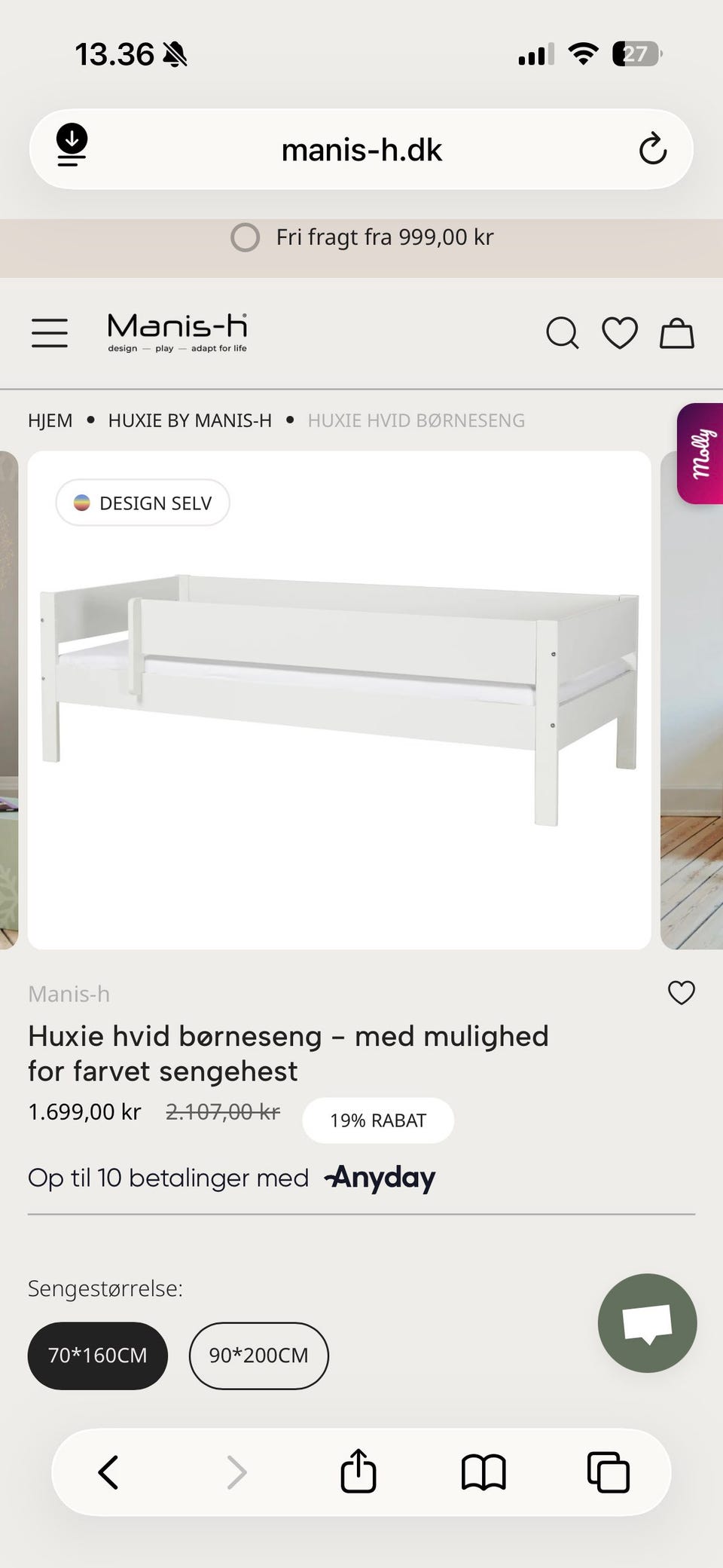Expand the free shipping banner circle
Image resolution: width=723 pixels, height=1568 pixels.
(x=245, y=237)
